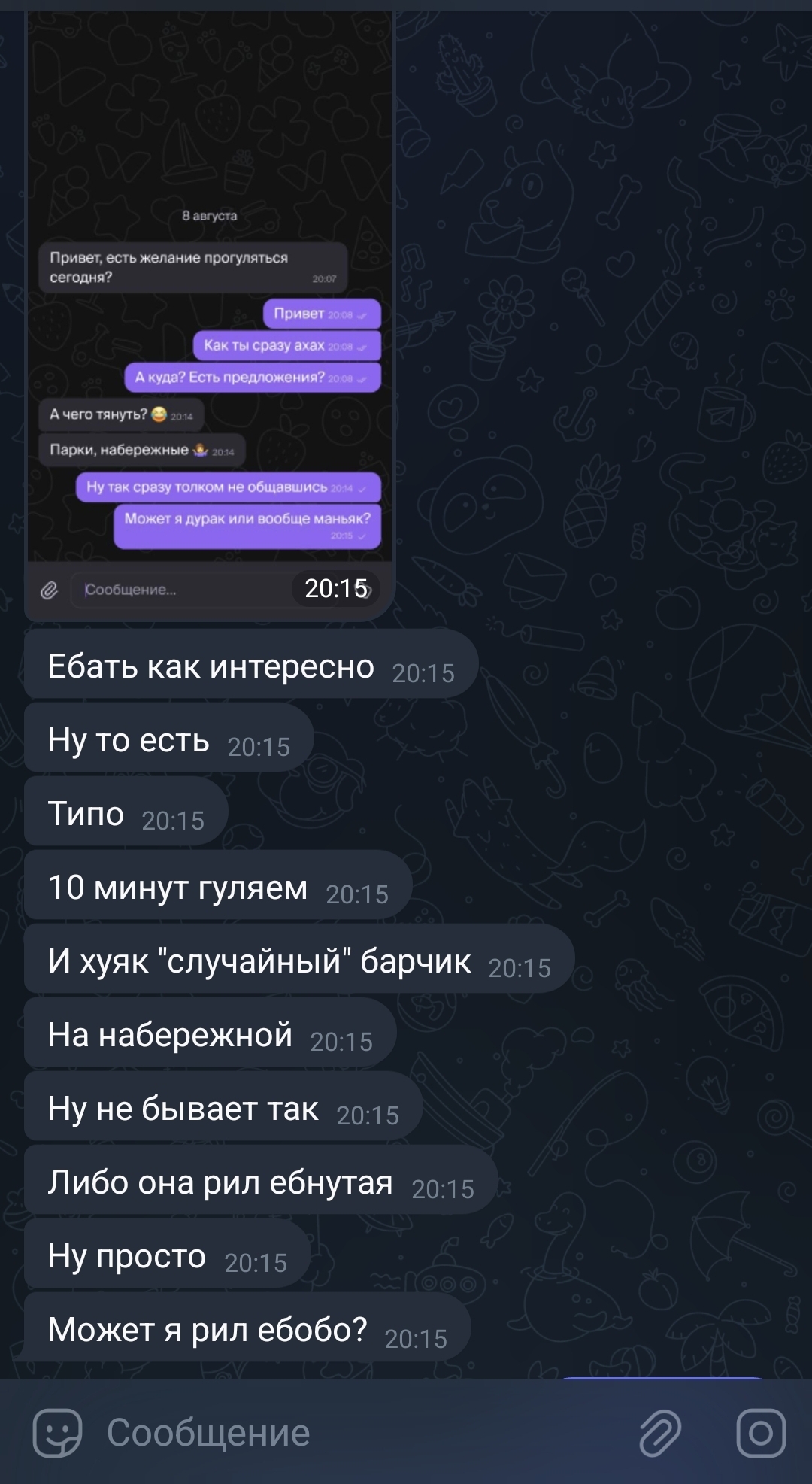Open the shared chat screenshot image
812x1484 pixels.
(210, 316)
